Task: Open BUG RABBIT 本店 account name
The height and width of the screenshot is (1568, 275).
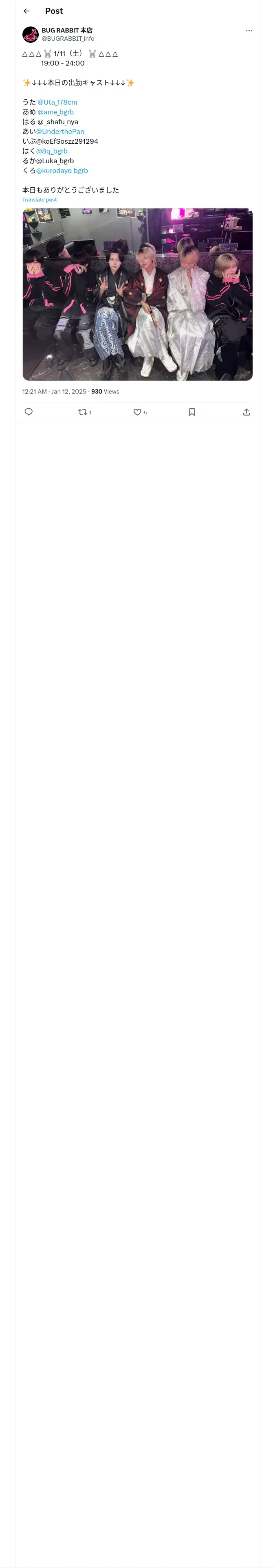Action: click(67, 31)
